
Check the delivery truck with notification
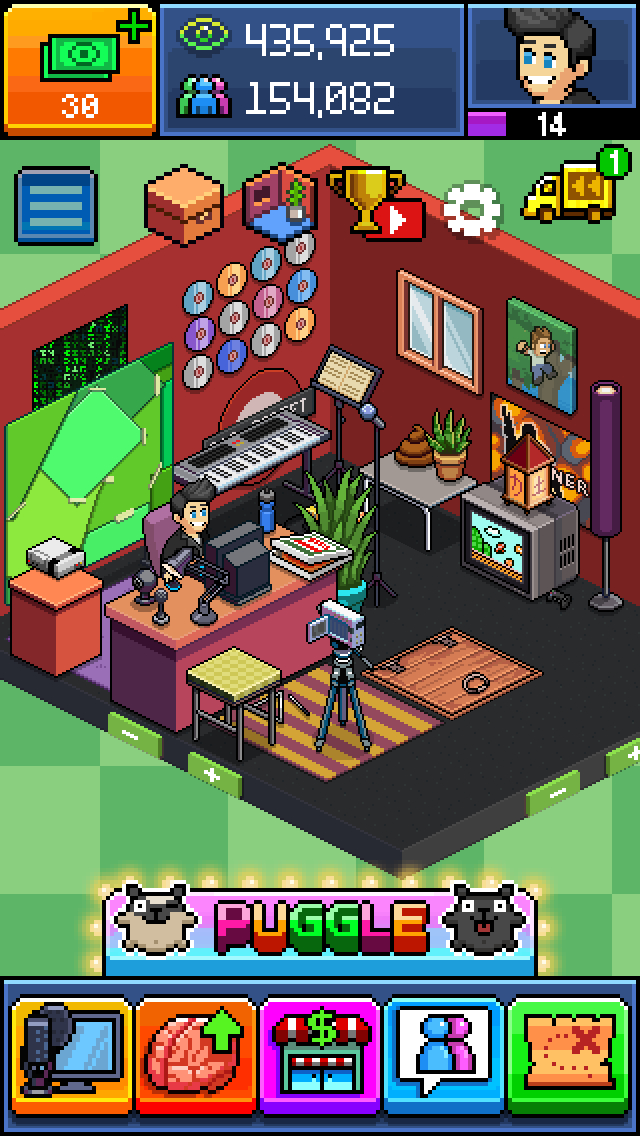pos(571,192)
